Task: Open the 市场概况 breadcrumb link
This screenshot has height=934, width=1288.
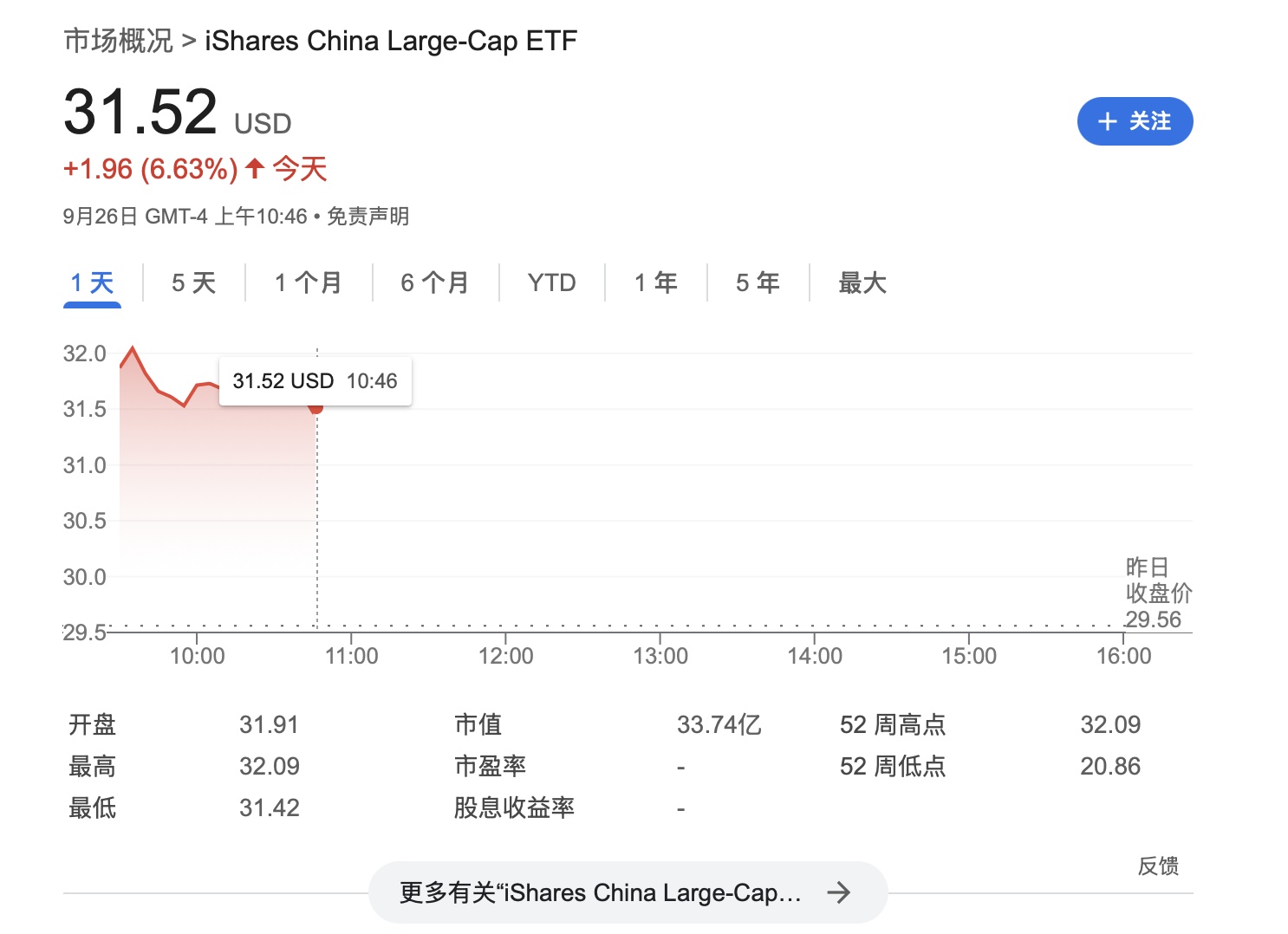Action: [119, 41]
